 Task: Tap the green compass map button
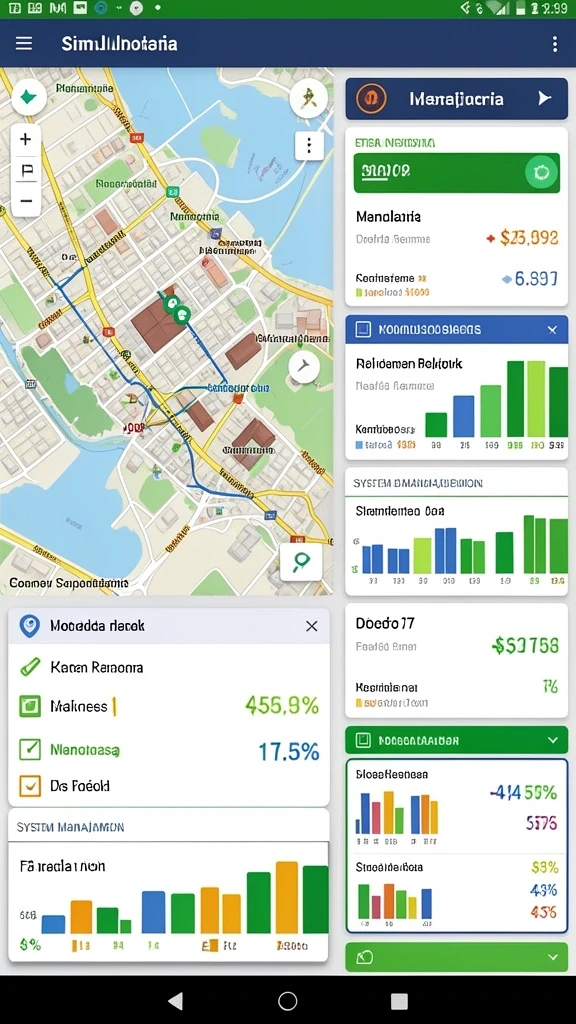(29, 97)
